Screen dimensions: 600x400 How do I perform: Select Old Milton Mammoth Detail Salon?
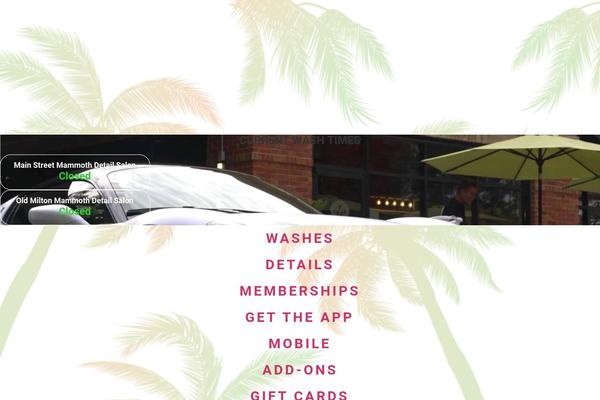pos(75,205)
